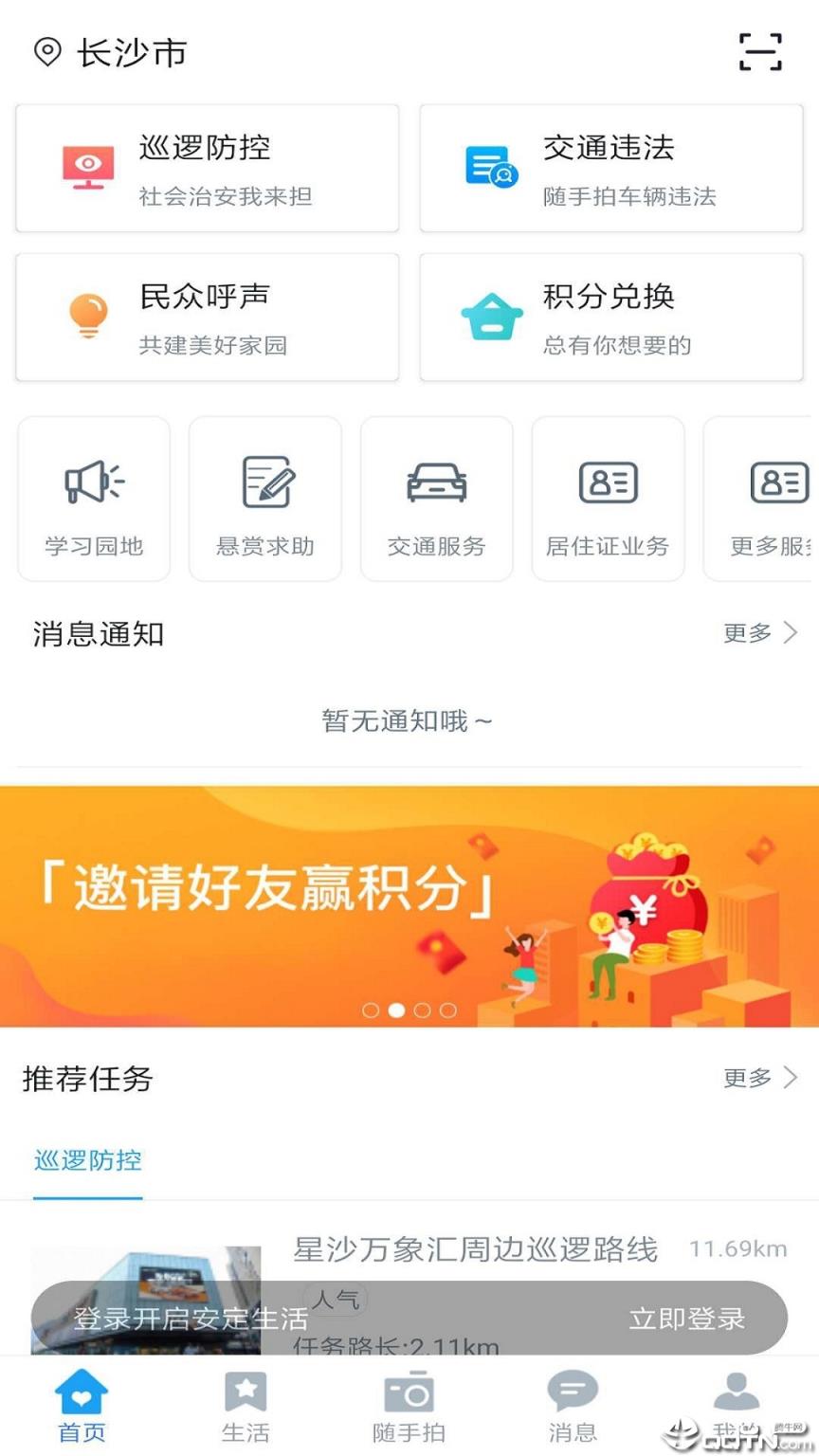
Task: Open 交通违法 traffic violation reporting
Action: (611, 166)
